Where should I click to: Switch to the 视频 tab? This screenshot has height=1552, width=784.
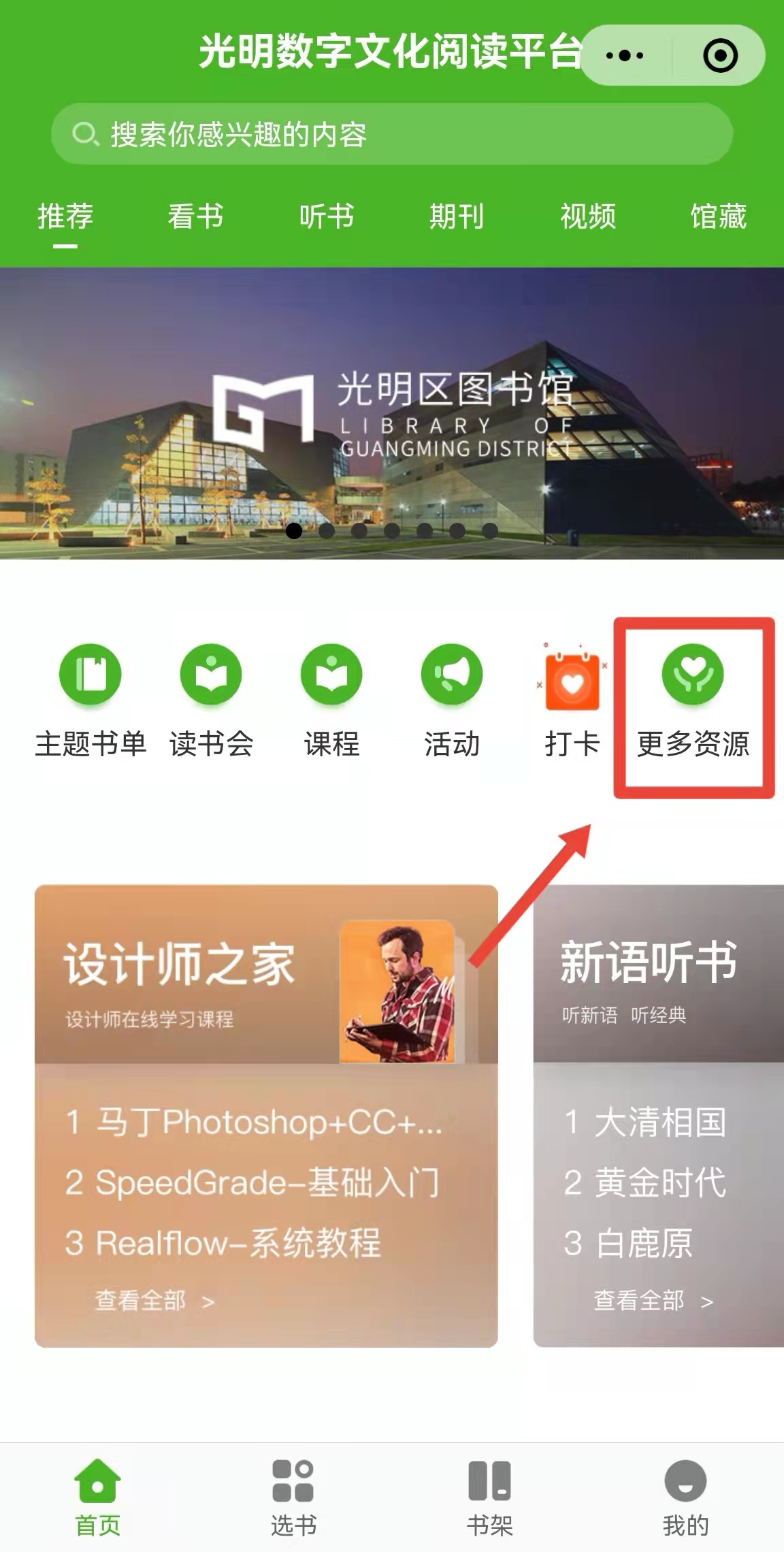coord(587,217)
